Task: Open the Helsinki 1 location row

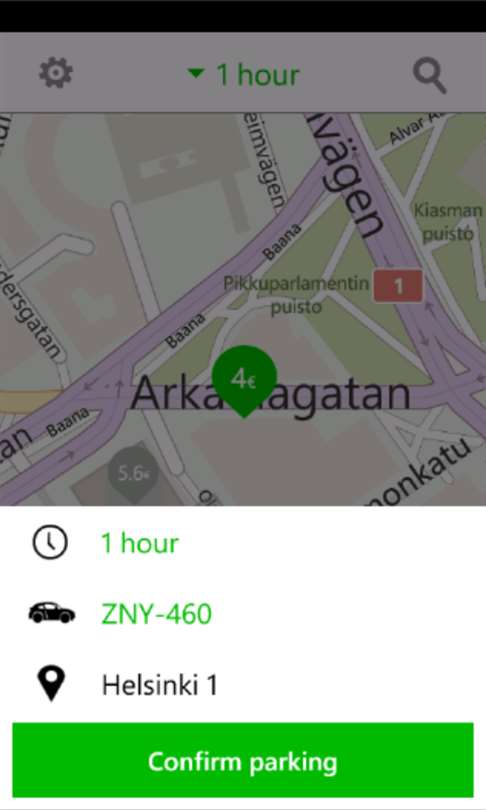Action: click(x=243, y=684)
